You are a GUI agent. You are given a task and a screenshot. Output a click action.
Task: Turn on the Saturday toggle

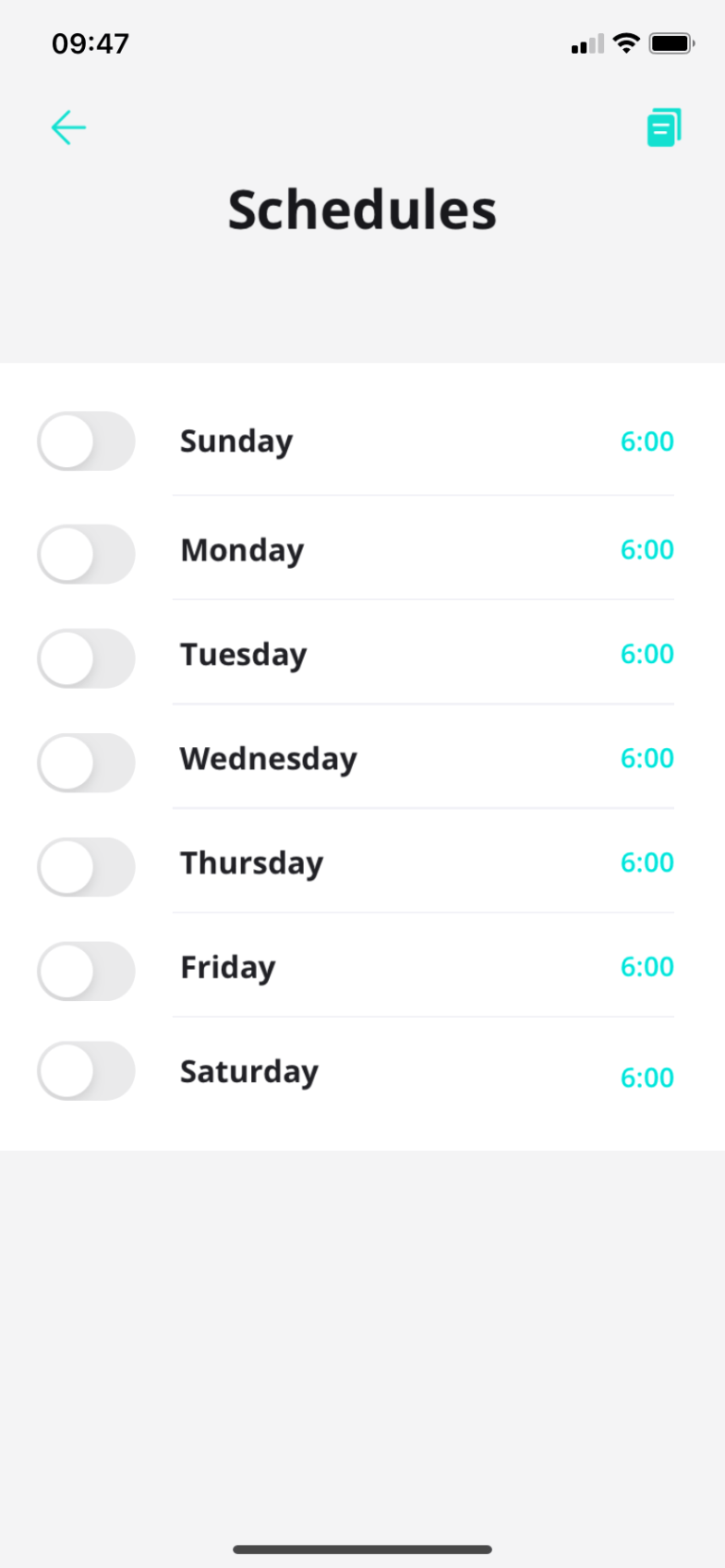point(86,1071)
